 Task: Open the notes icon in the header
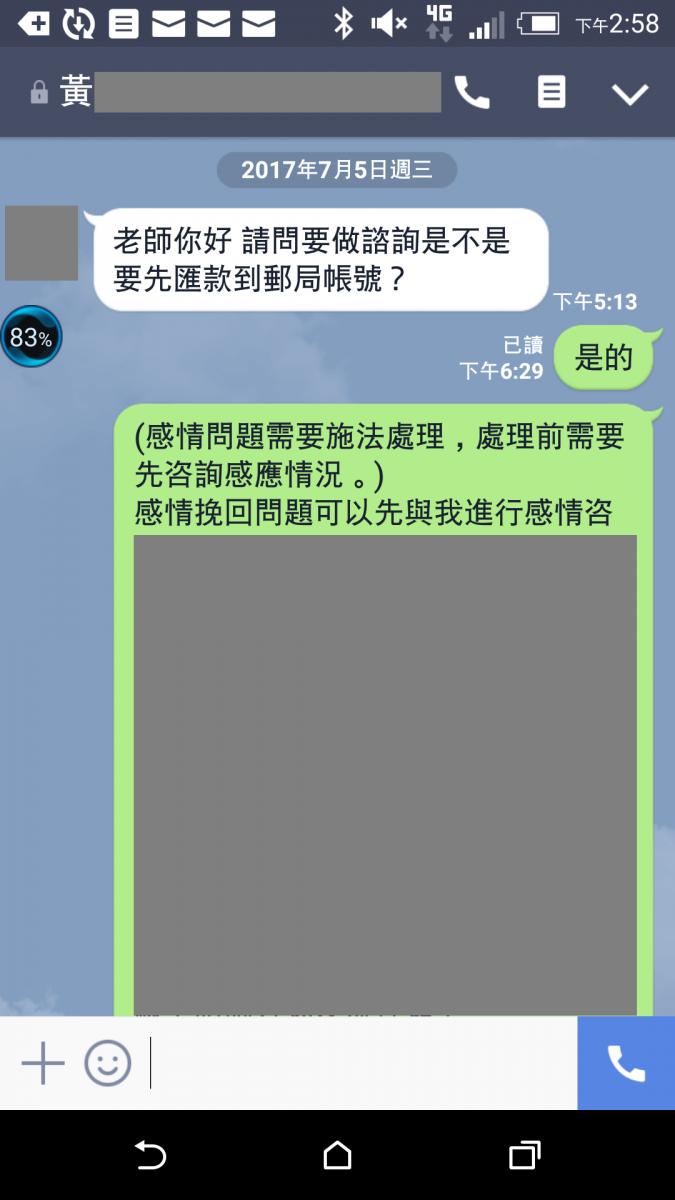point(551,93)
